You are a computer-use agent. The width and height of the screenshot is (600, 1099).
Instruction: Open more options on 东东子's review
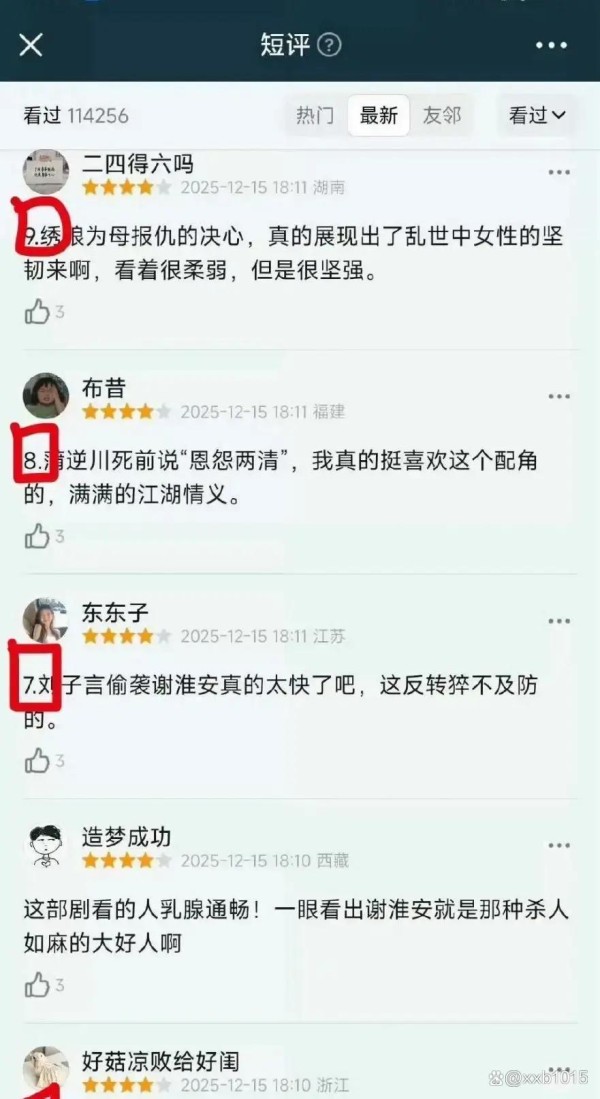point(559,621)
